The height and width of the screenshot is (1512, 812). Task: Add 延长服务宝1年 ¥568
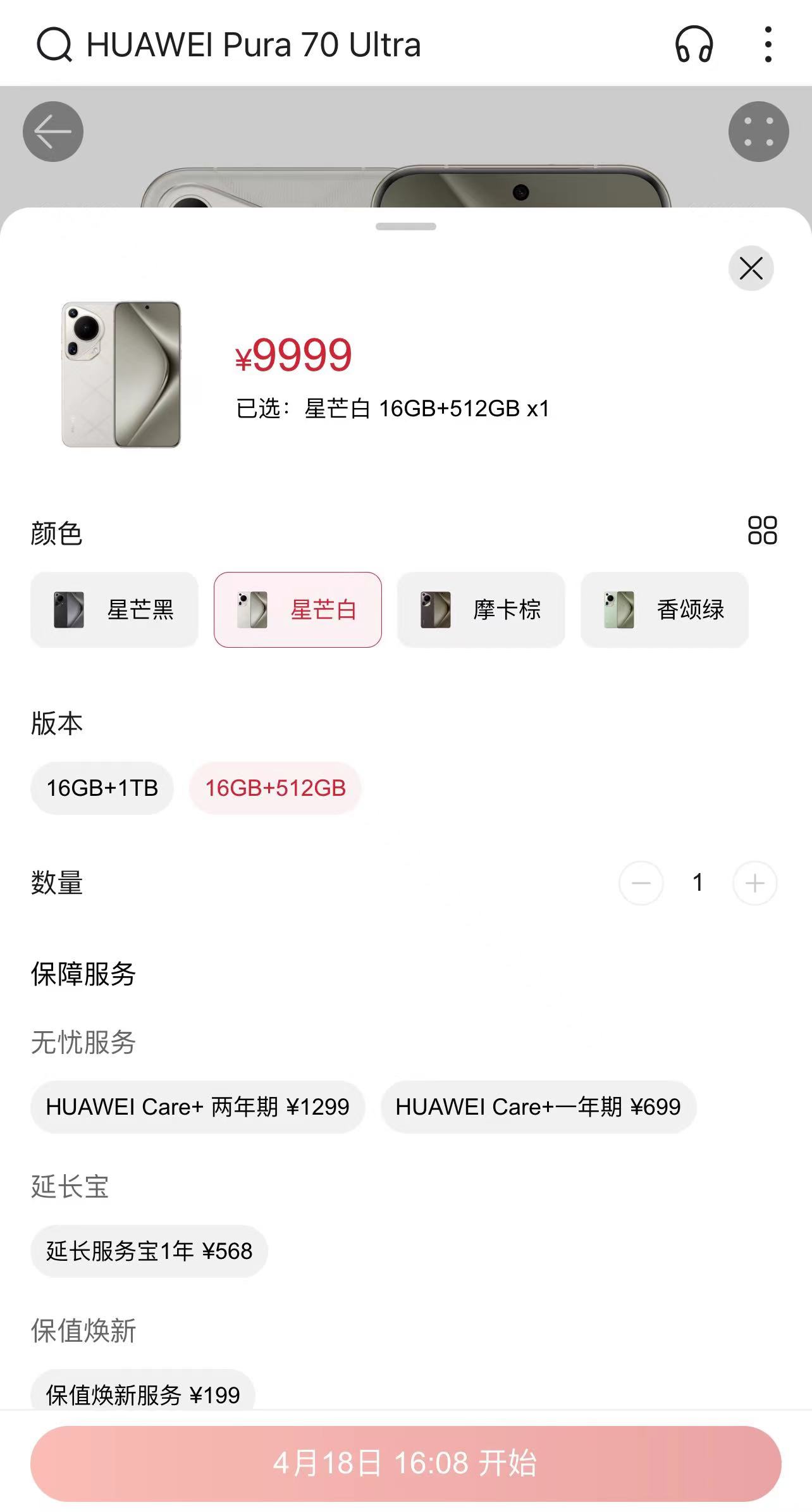(x=149, y=1251)
